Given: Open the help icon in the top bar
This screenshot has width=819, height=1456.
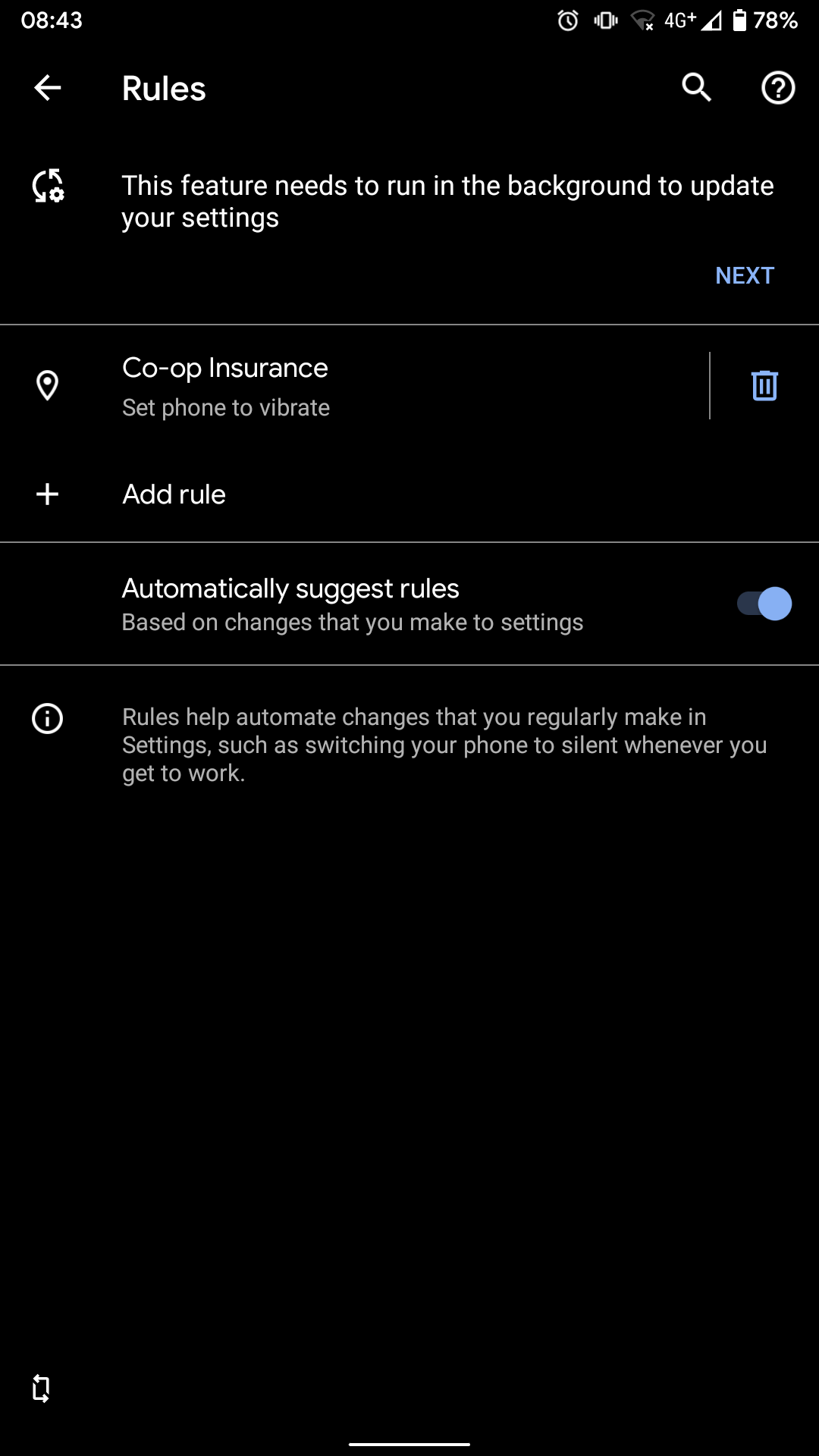Looking at the screenshot, I should 778,87.
